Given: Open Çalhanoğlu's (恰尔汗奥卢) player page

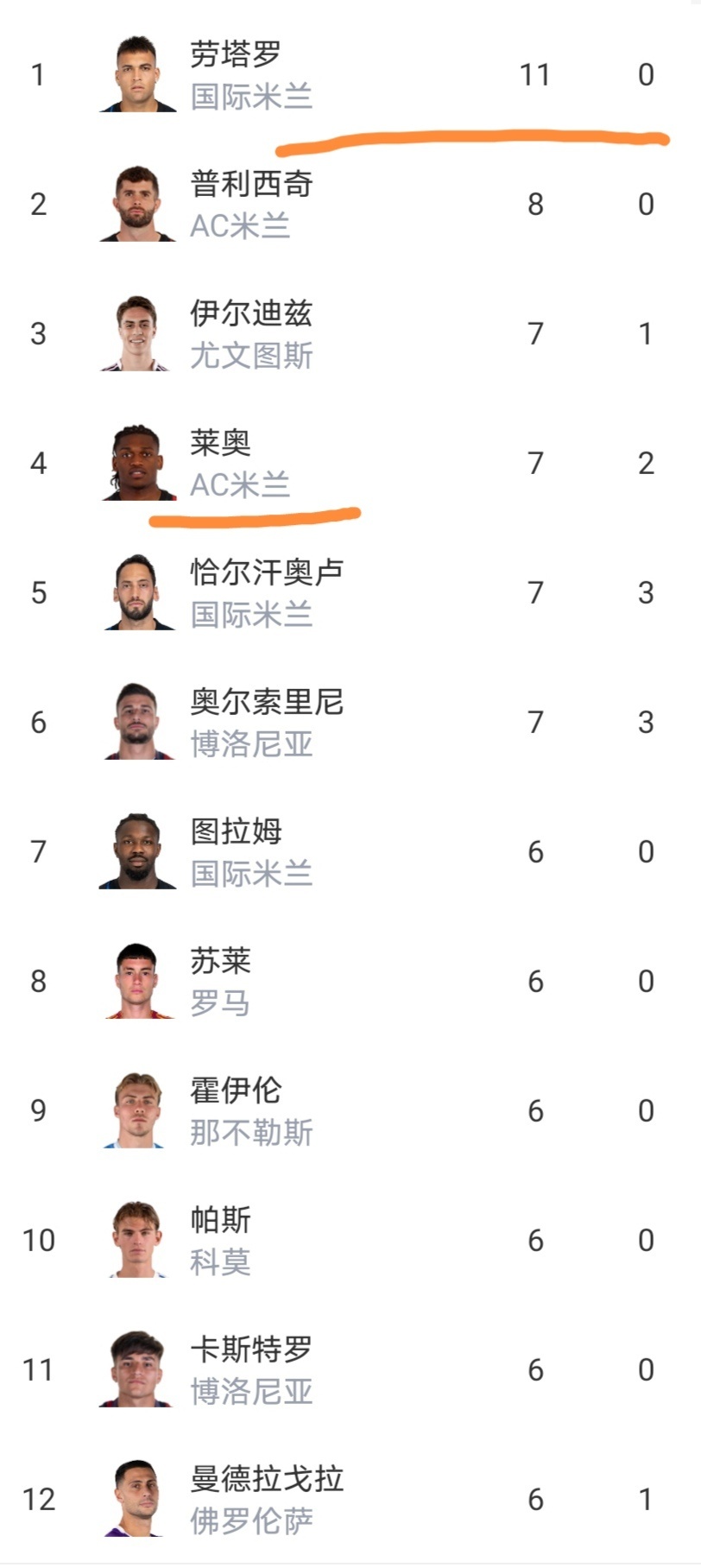Looking at the screenshot, I should [x=266, y=572].
